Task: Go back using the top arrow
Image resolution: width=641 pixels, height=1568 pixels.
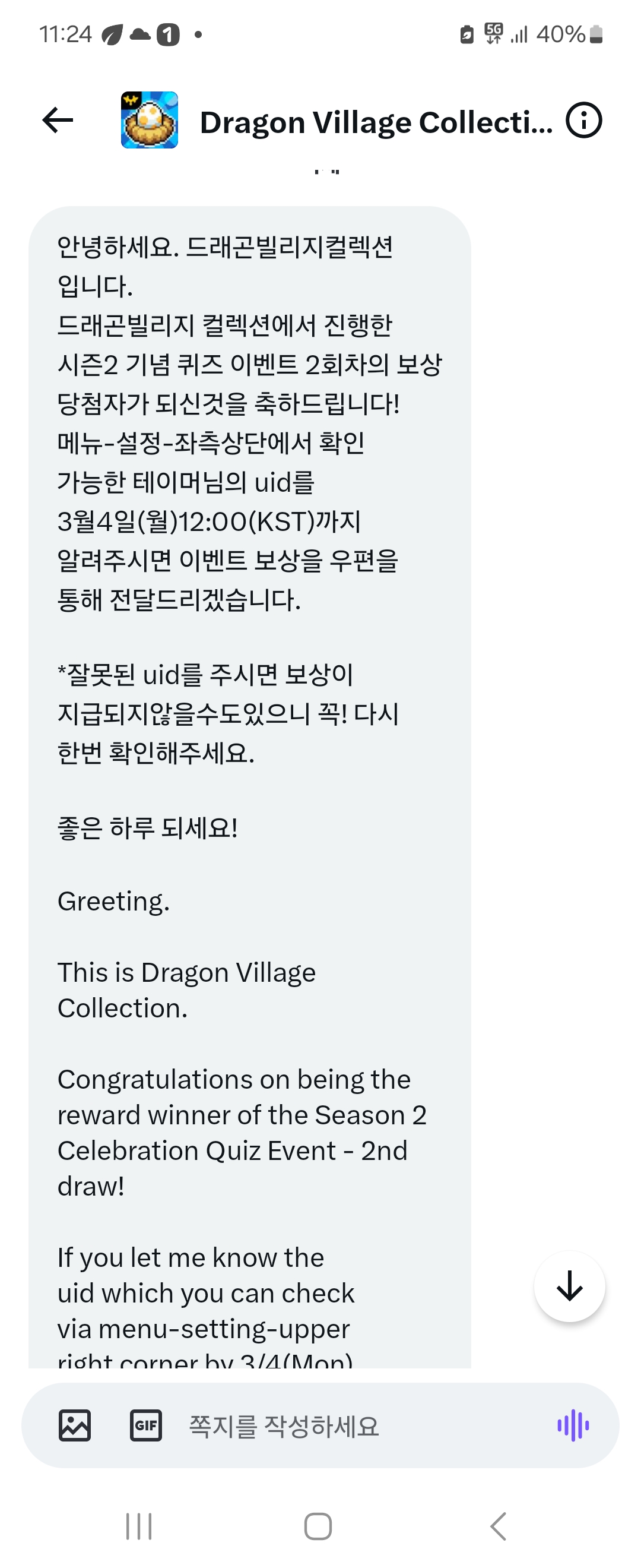Action: (58, 120)
